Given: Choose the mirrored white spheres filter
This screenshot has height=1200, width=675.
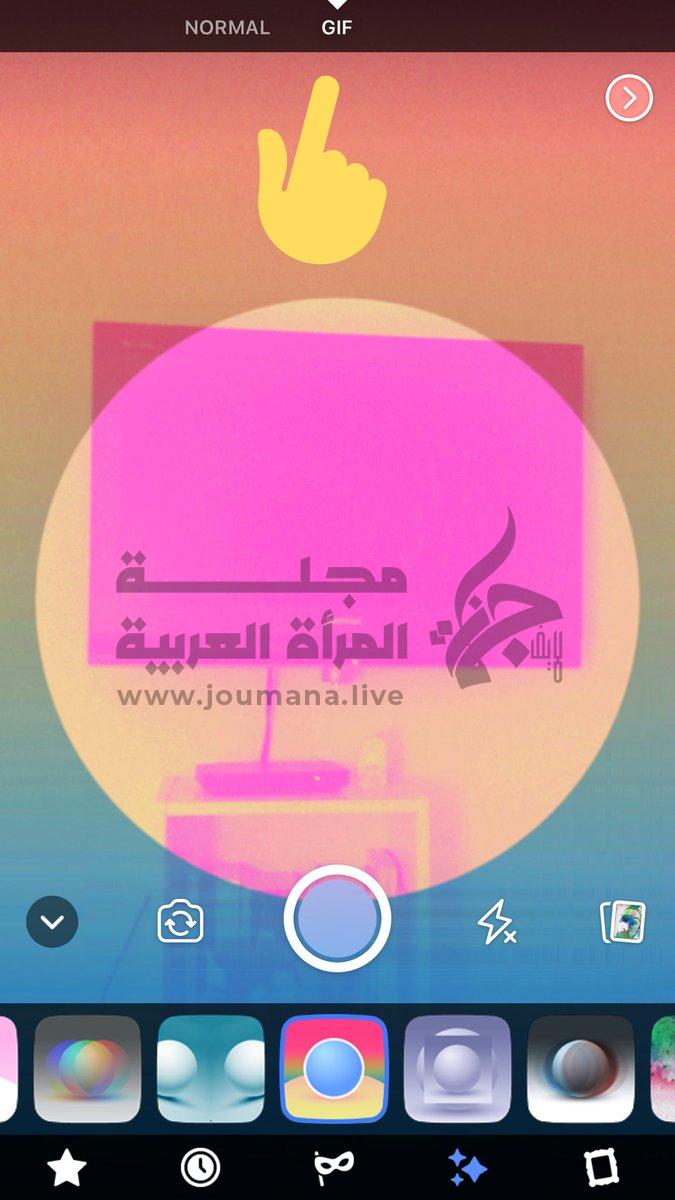Looking at the screenshot, I should point(210,1068).
